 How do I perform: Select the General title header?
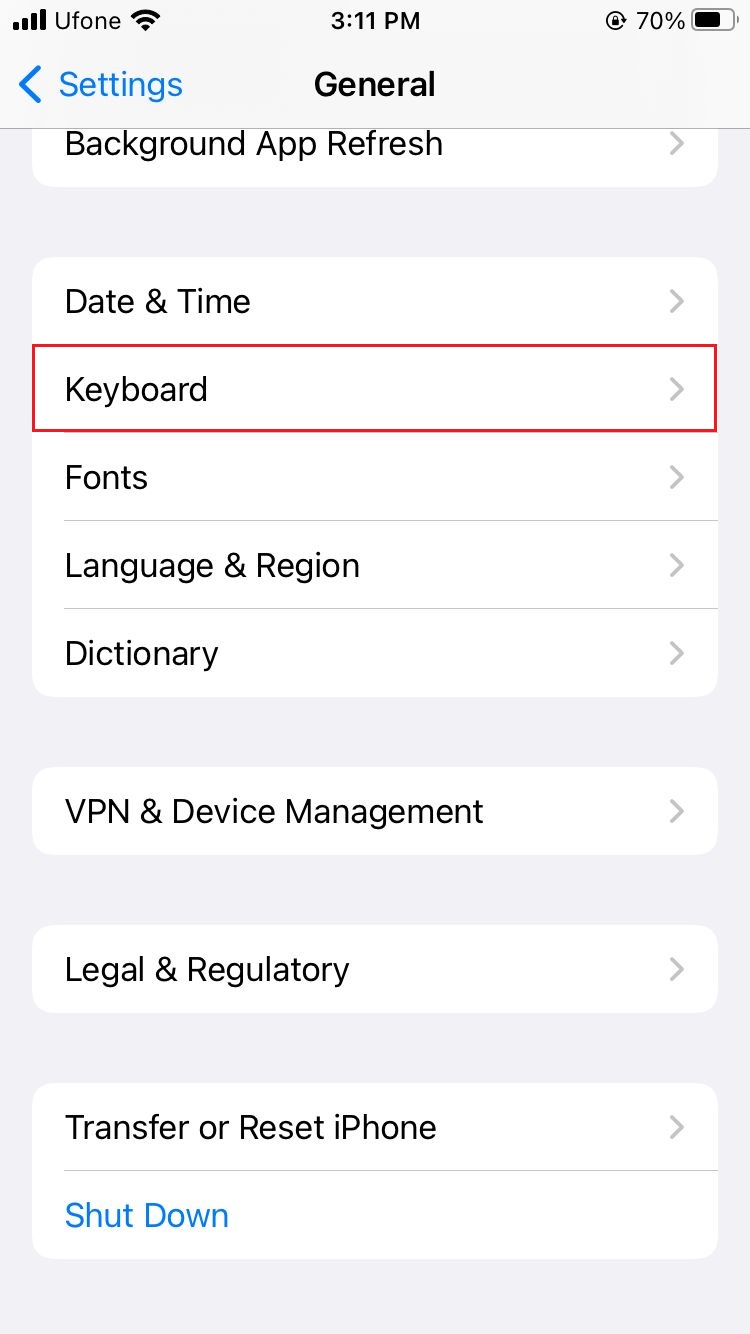[375, 85]
